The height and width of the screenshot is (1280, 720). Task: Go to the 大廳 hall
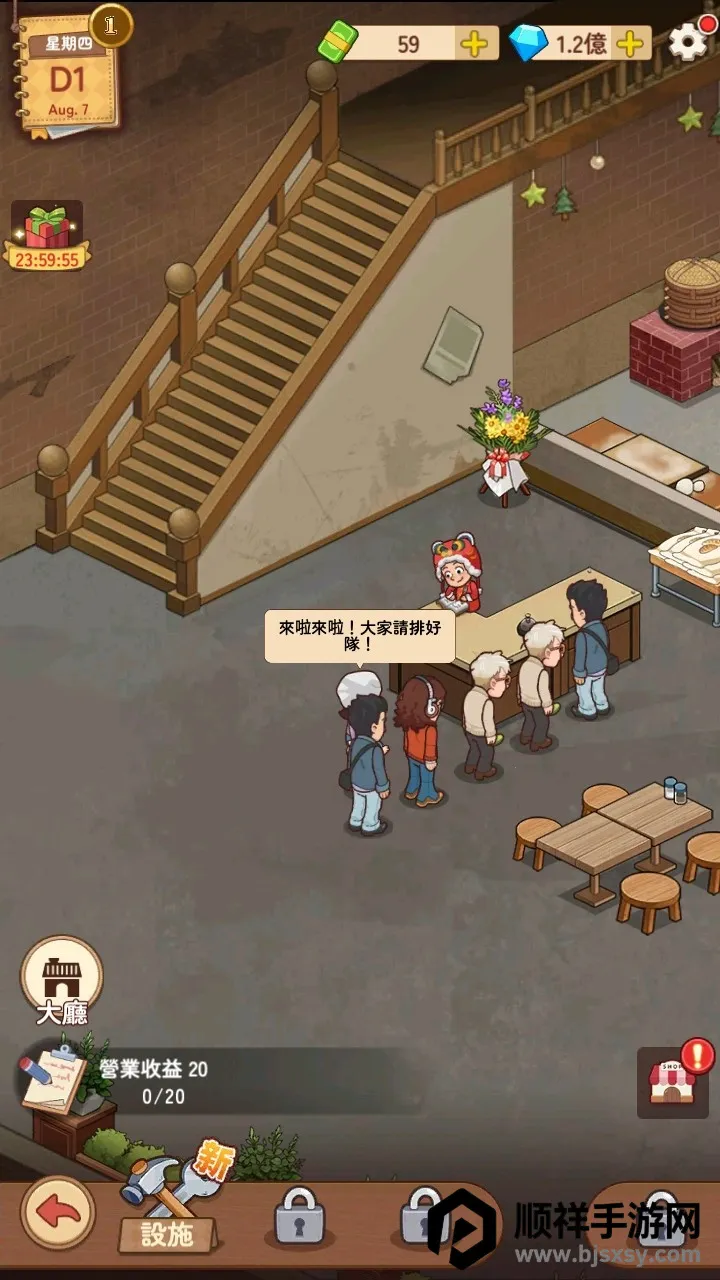(62, 978)
